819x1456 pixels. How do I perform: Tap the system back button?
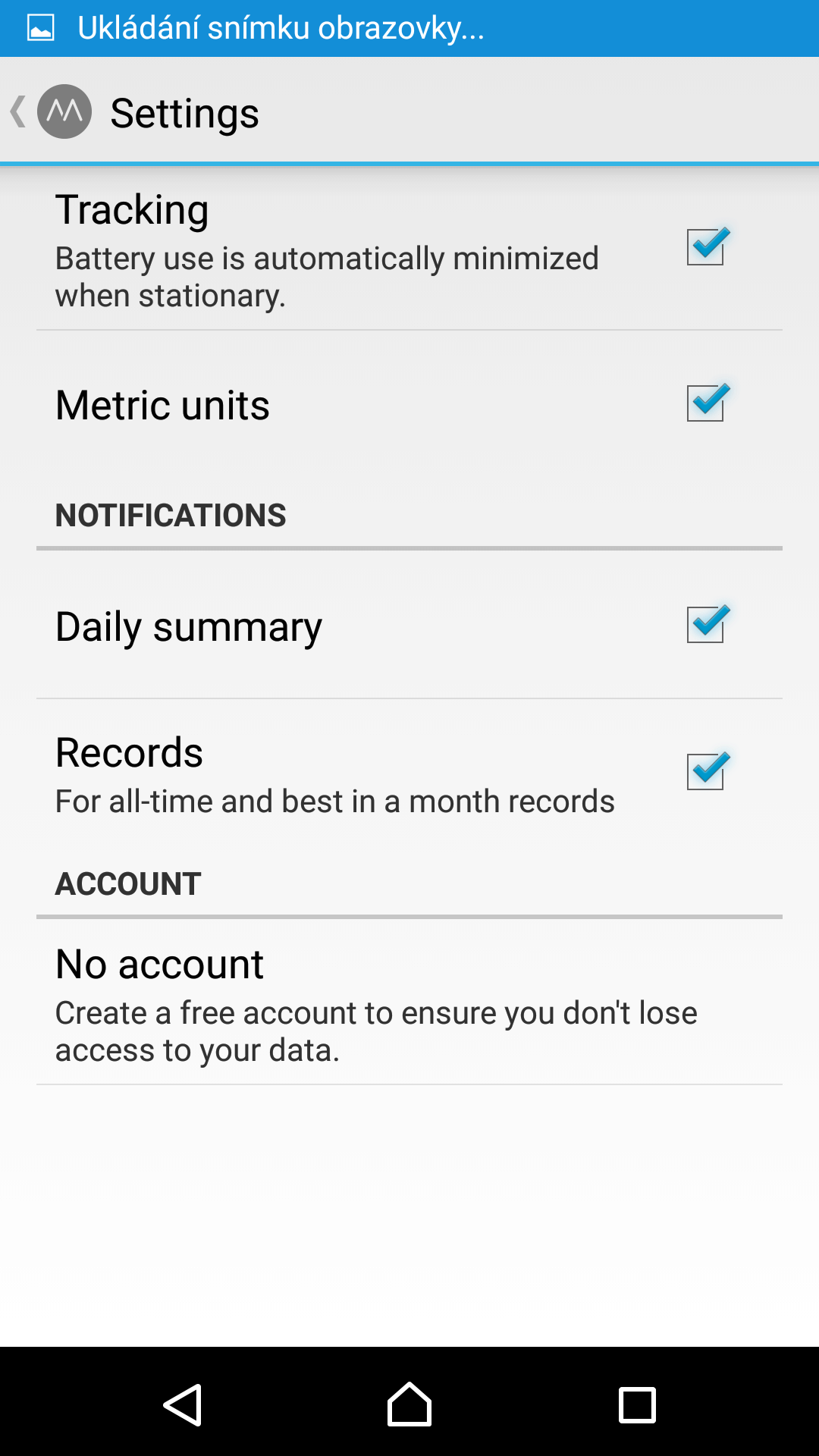click(x=182, y=1404)
